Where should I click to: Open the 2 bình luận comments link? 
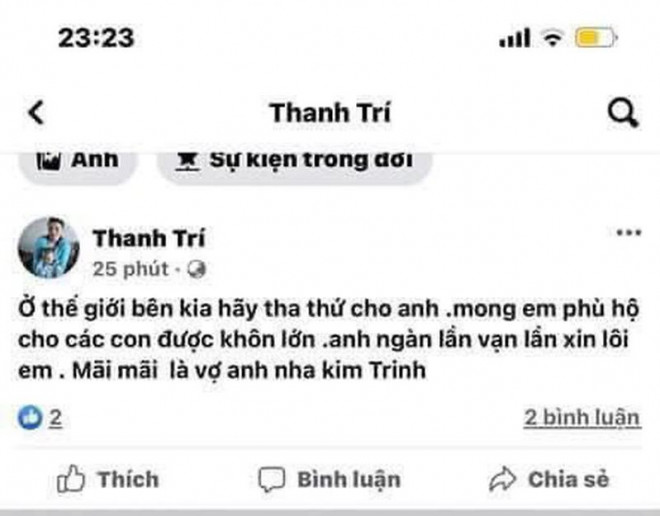(x=582, y=418)
